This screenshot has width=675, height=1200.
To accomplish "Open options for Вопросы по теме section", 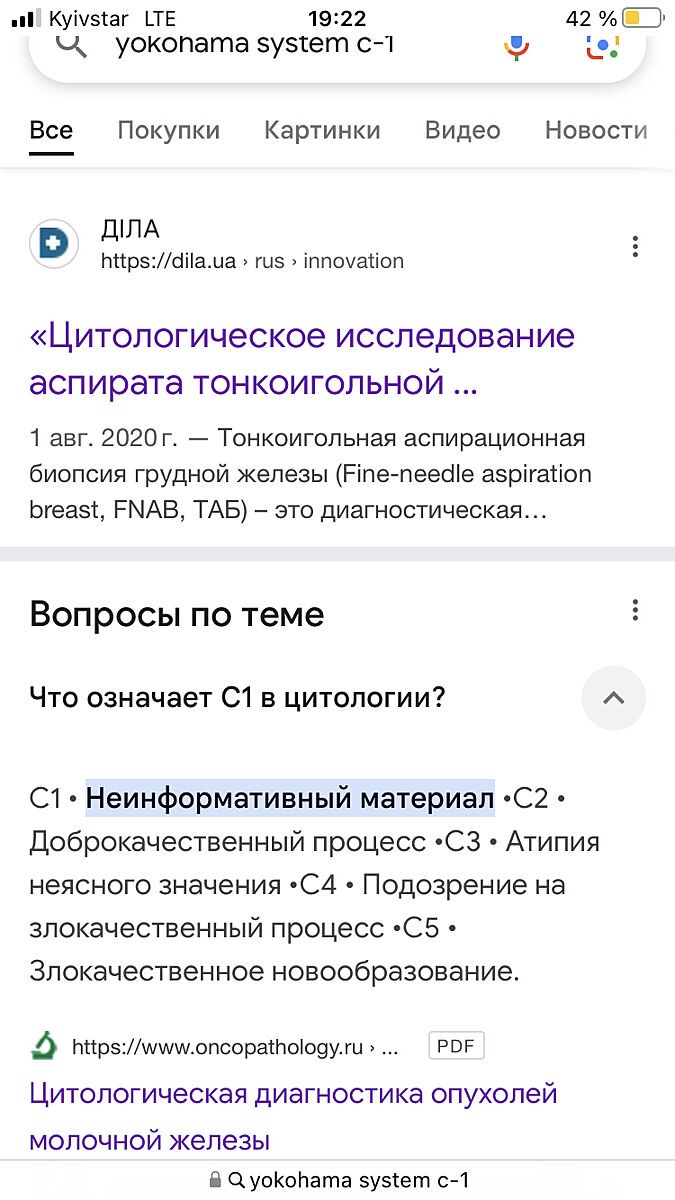I will 635,611.
